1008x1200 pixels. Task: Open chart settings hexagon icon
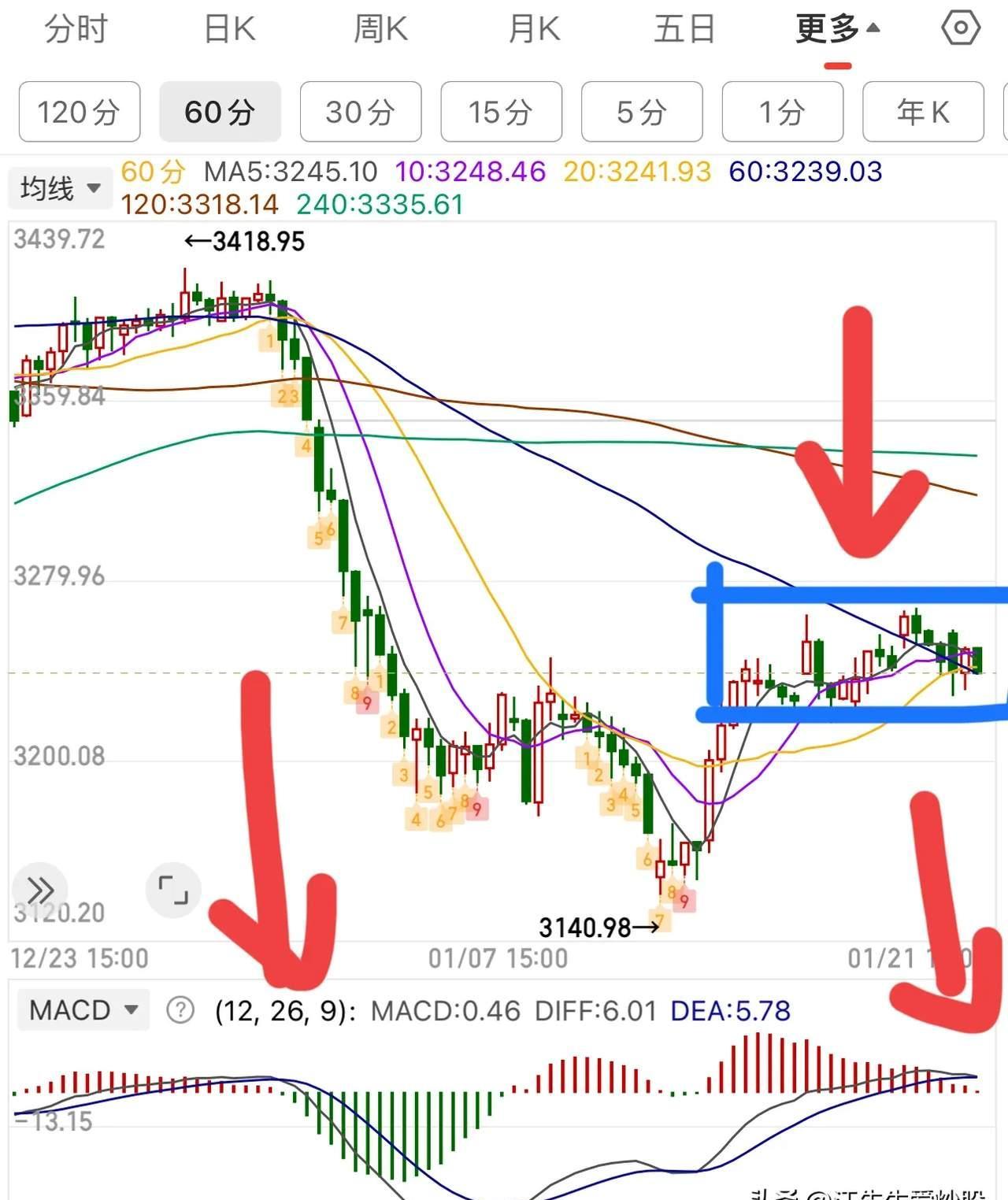961,29
